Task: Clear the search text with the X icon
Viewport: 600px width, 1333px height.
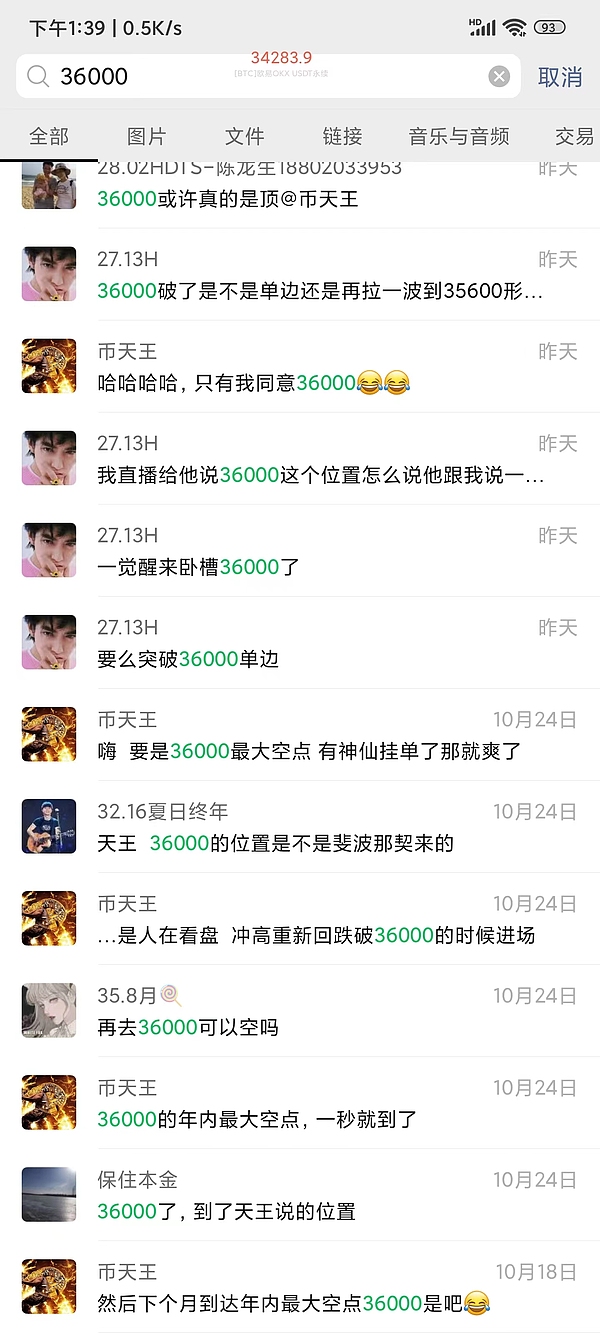Action: coord(499,77)
